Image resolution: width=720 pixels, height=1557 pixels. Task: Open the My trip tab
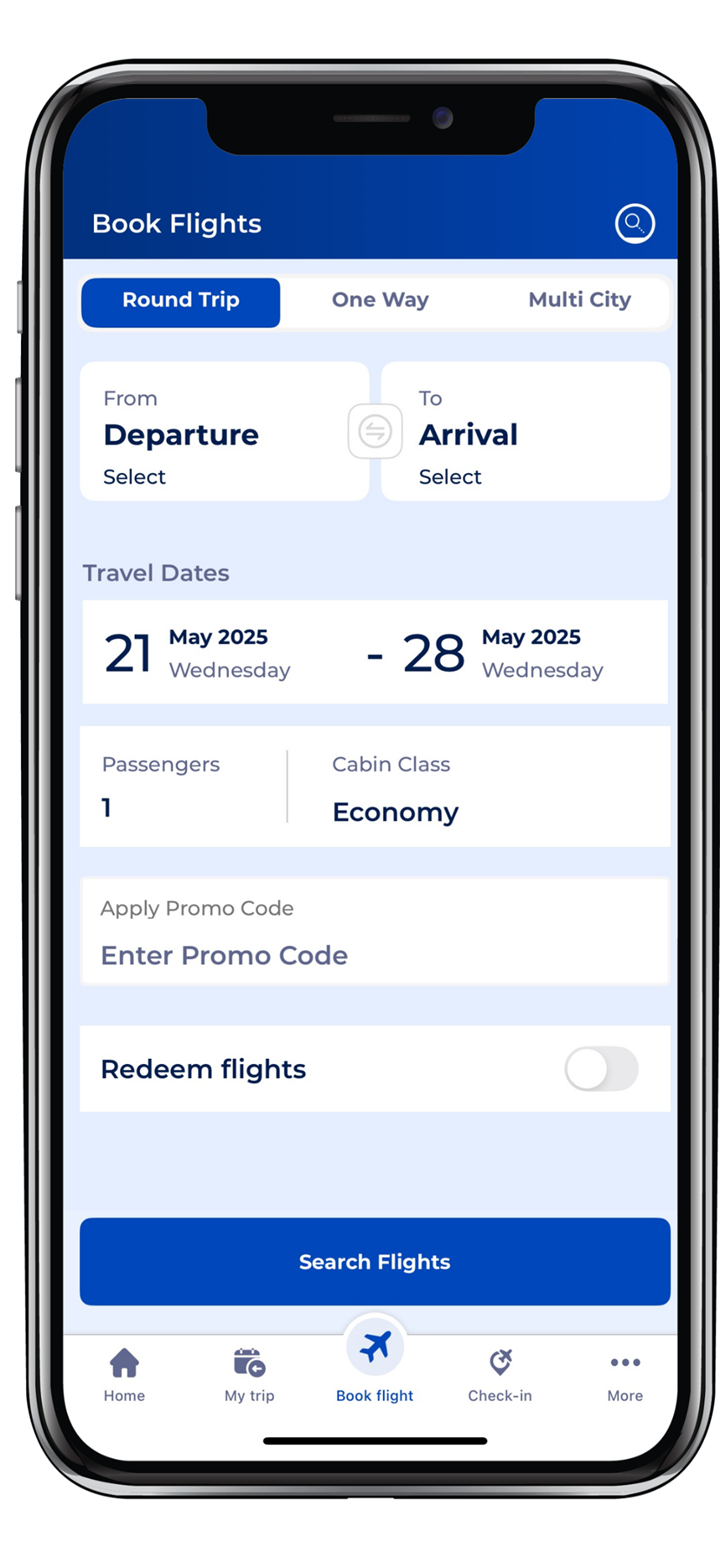[249, 1376]
